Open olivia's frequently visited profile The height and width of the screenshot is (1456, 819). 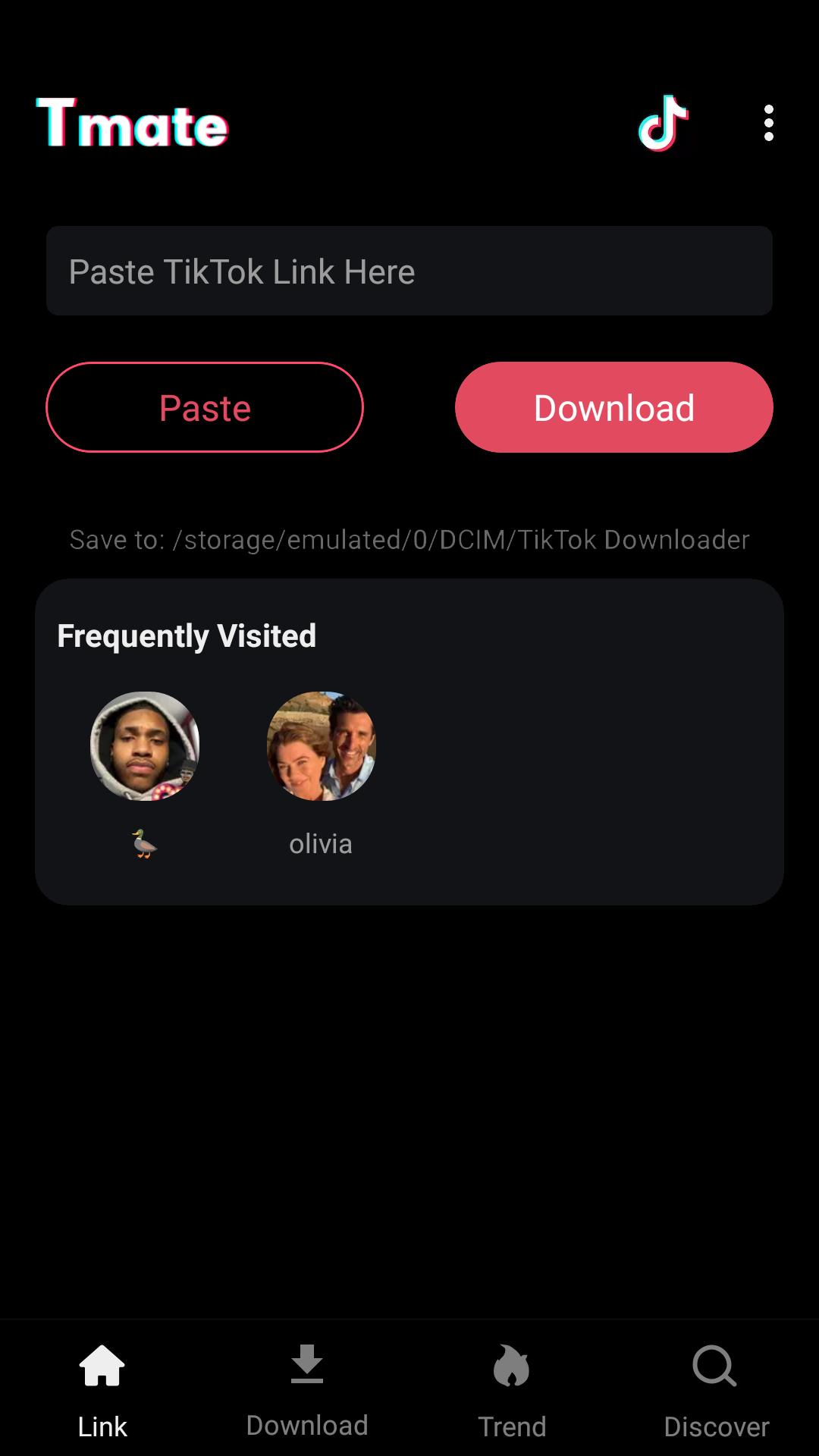(x=321, y=773)
